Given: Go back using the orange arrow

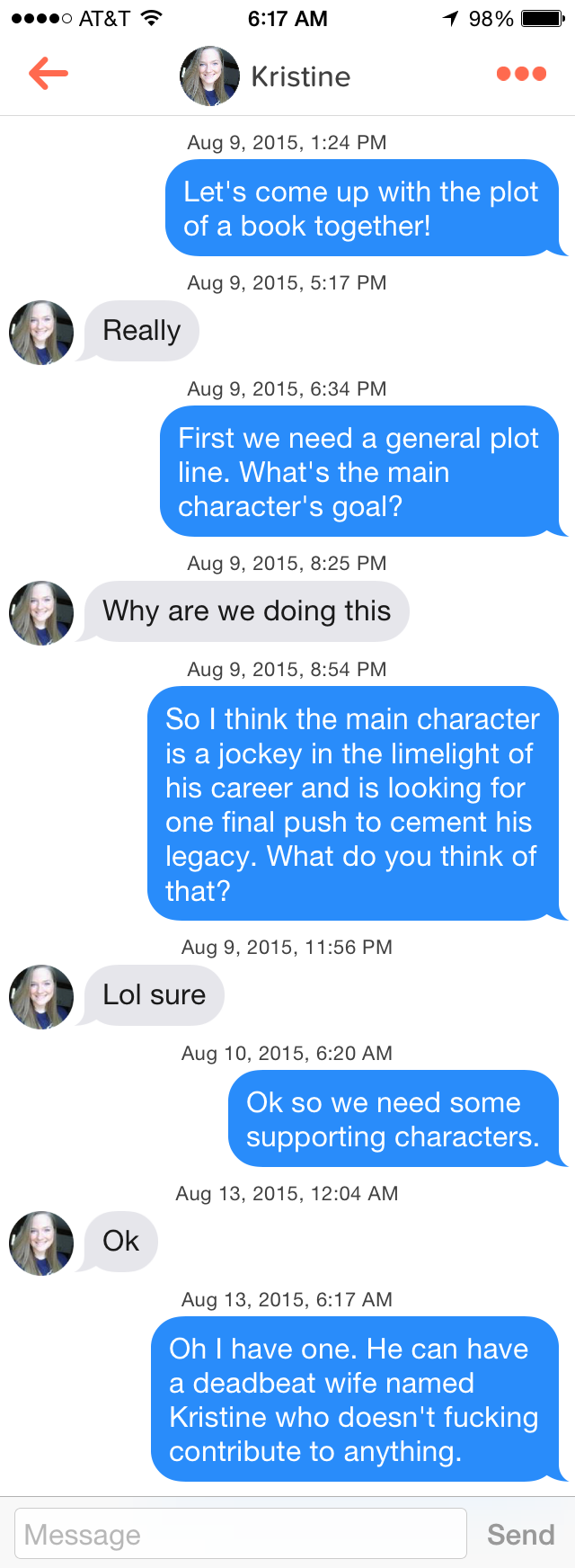Looking at the screenshot, I should pos(49,74).
